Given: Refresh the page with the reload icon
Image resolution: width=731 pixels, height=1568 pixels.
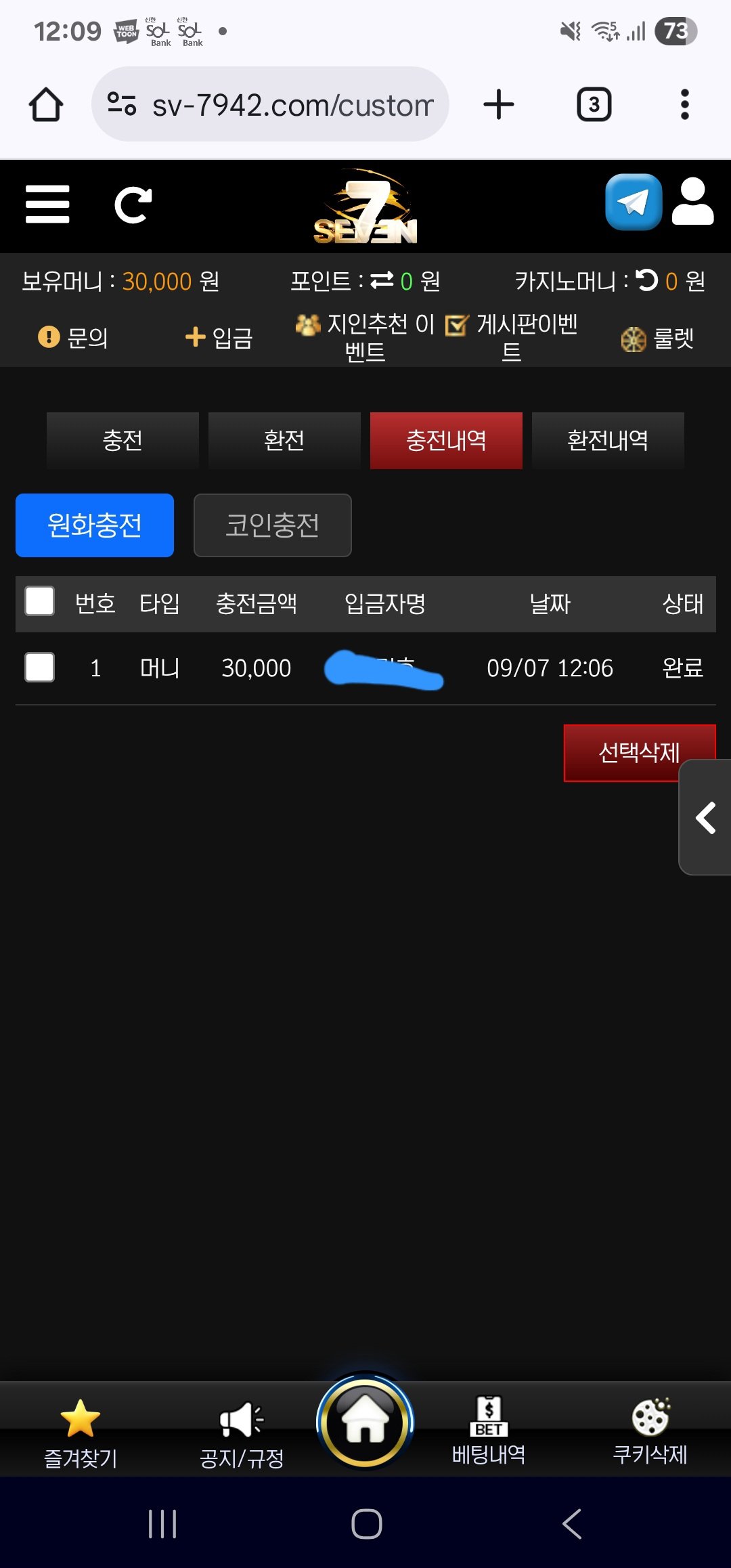Looking at the screenshot, I should pos(133,204).
